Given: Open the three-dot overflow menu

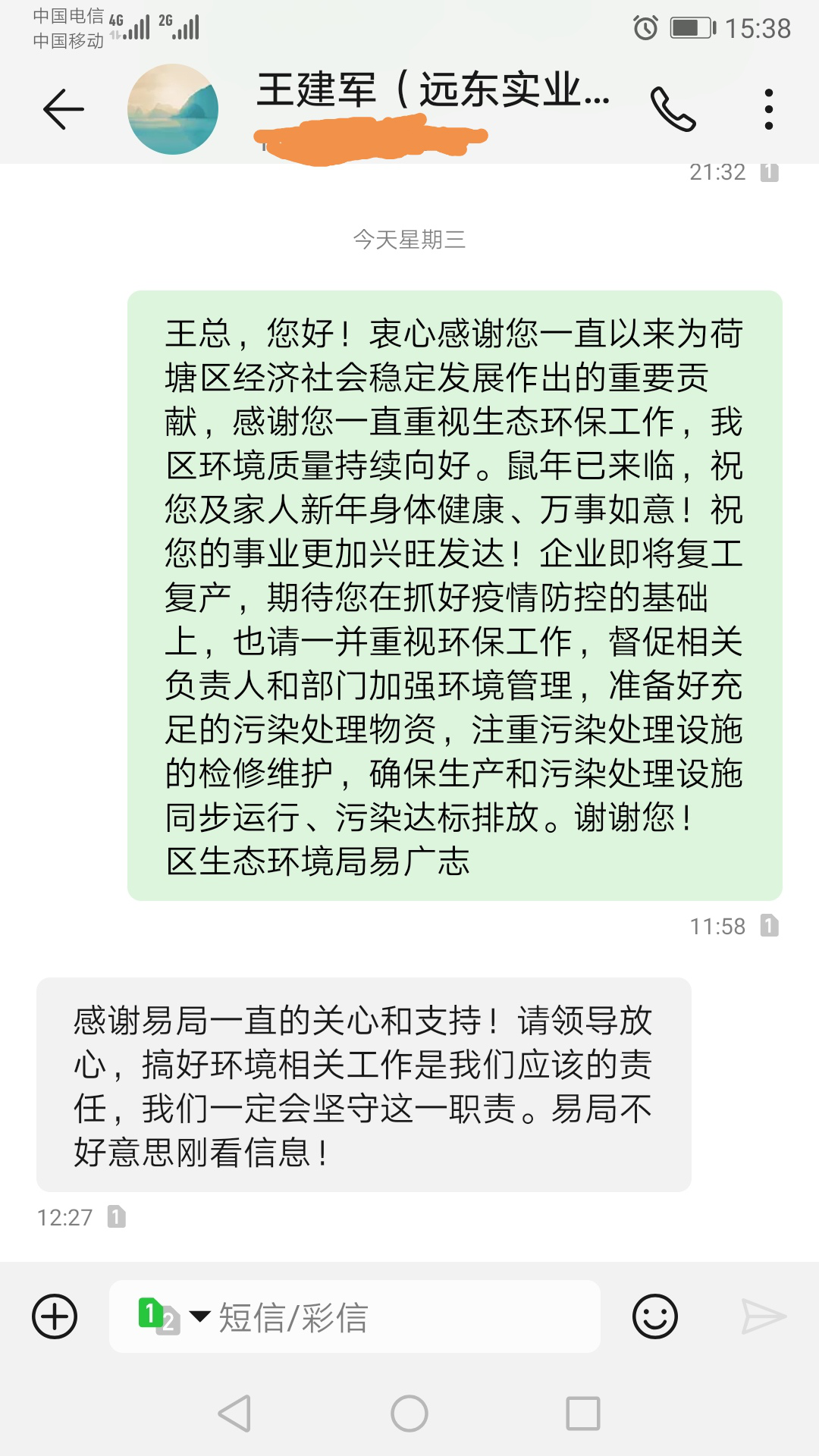Looking at the screenshot, I should [x=768, y=109].
